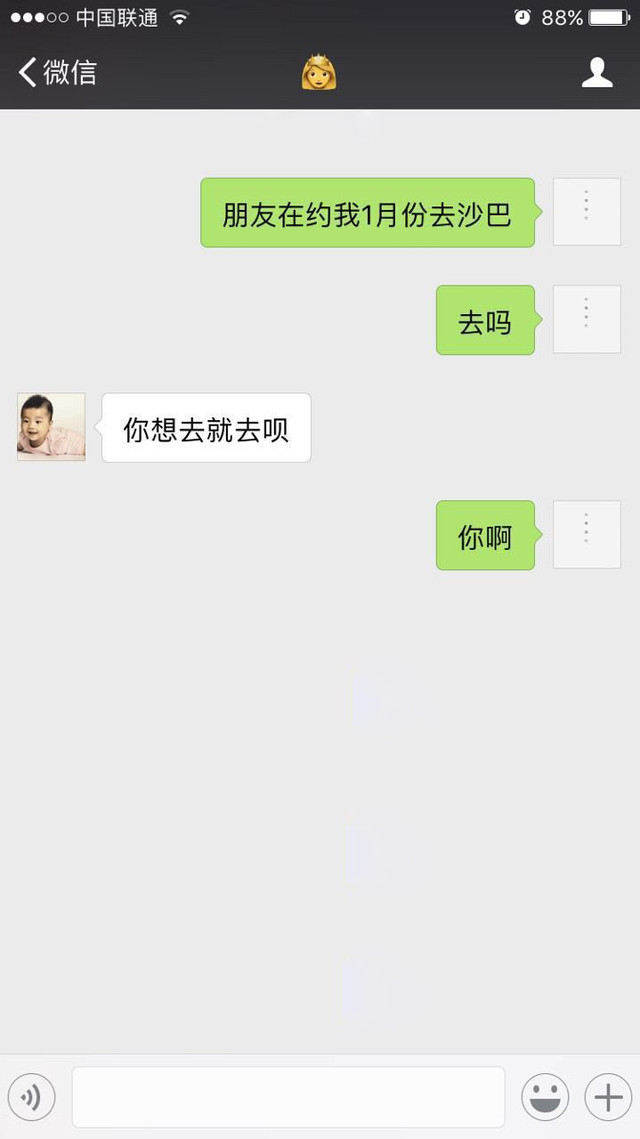The image size is (640, 1139).
Task: Open the chat info profile icon
Action: click(597, 72)
